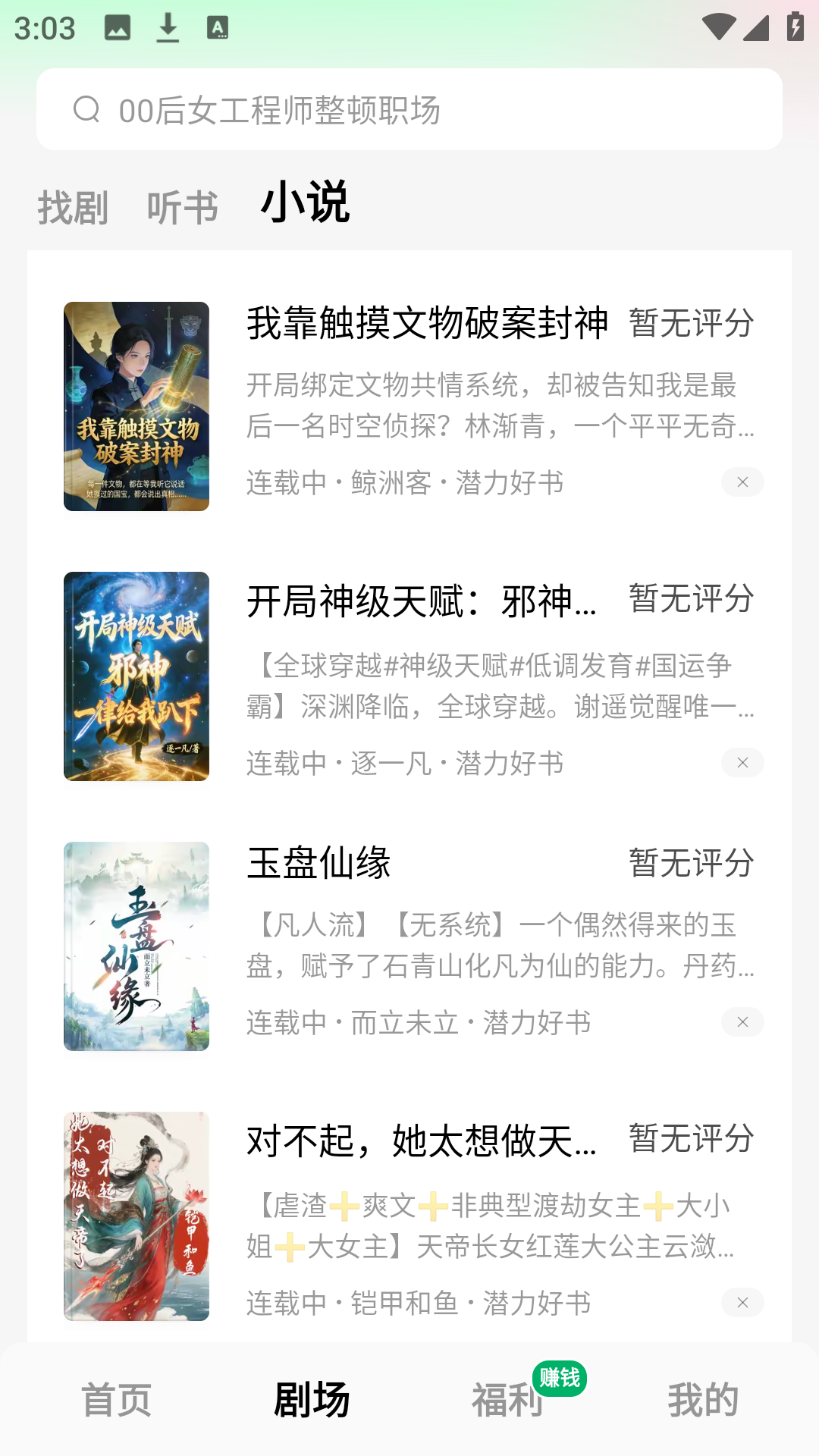
Task: Tap the search magnifier icon
Action: (89, 108)
